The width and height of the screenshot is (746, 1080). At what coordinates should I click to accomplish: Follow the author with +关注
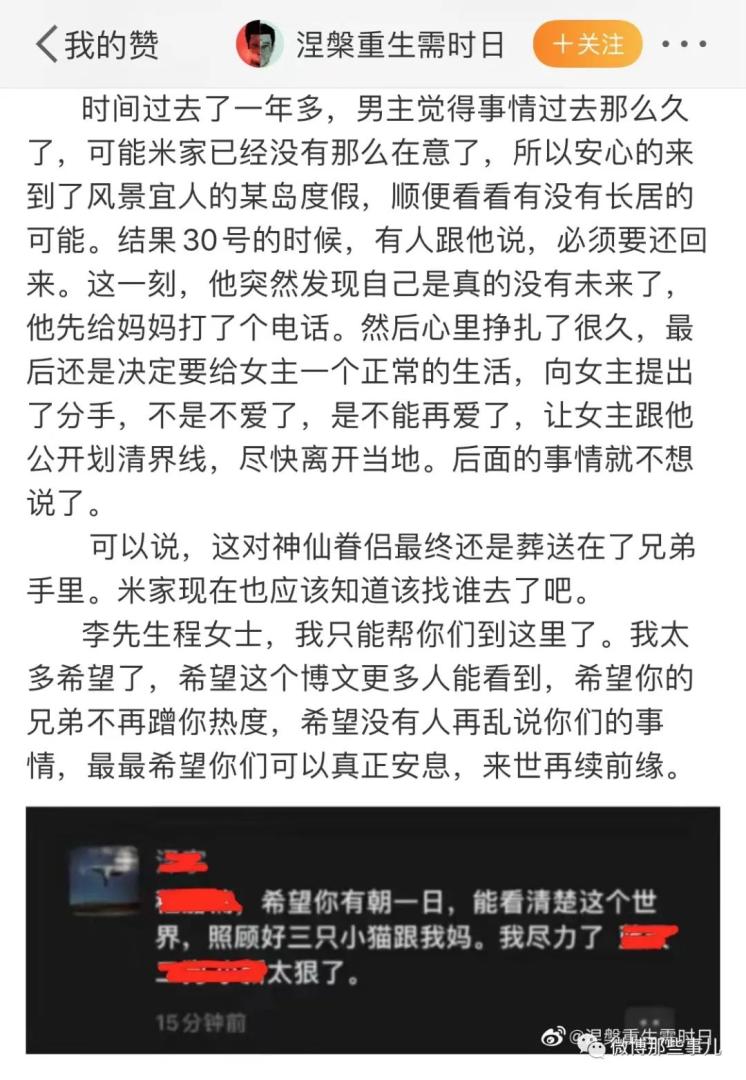(588, 44)
